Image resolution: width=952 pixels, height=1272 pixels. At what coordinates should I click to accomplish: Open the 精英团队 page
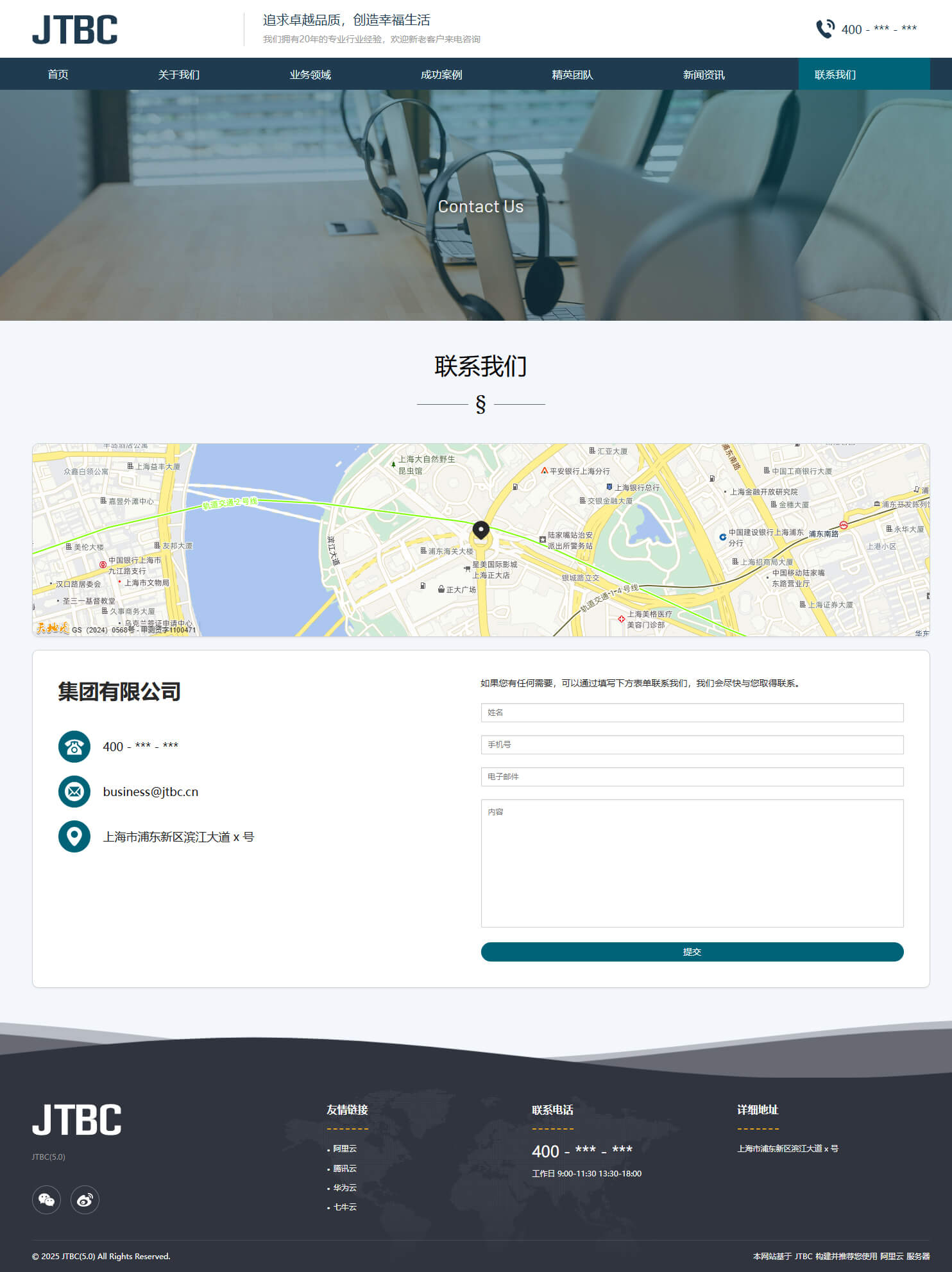point(572,74)
